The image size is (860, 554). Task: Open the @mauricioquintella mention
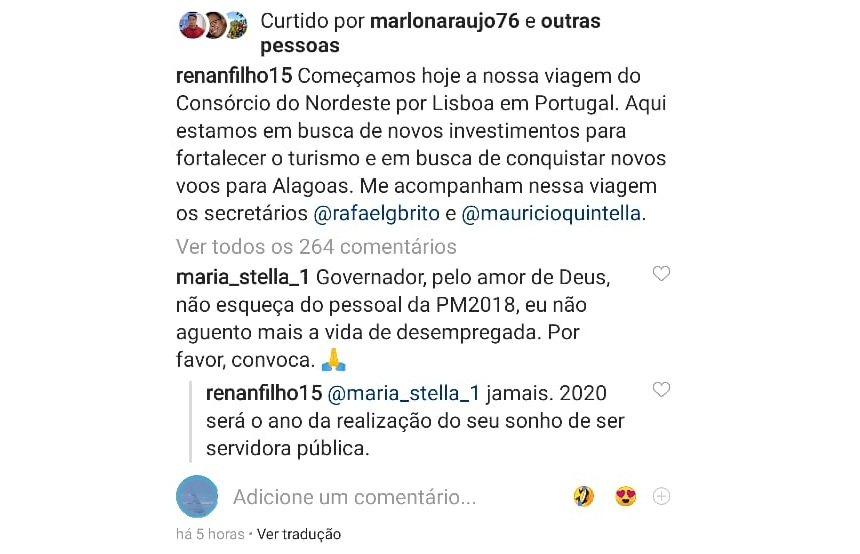coord(553,213)
